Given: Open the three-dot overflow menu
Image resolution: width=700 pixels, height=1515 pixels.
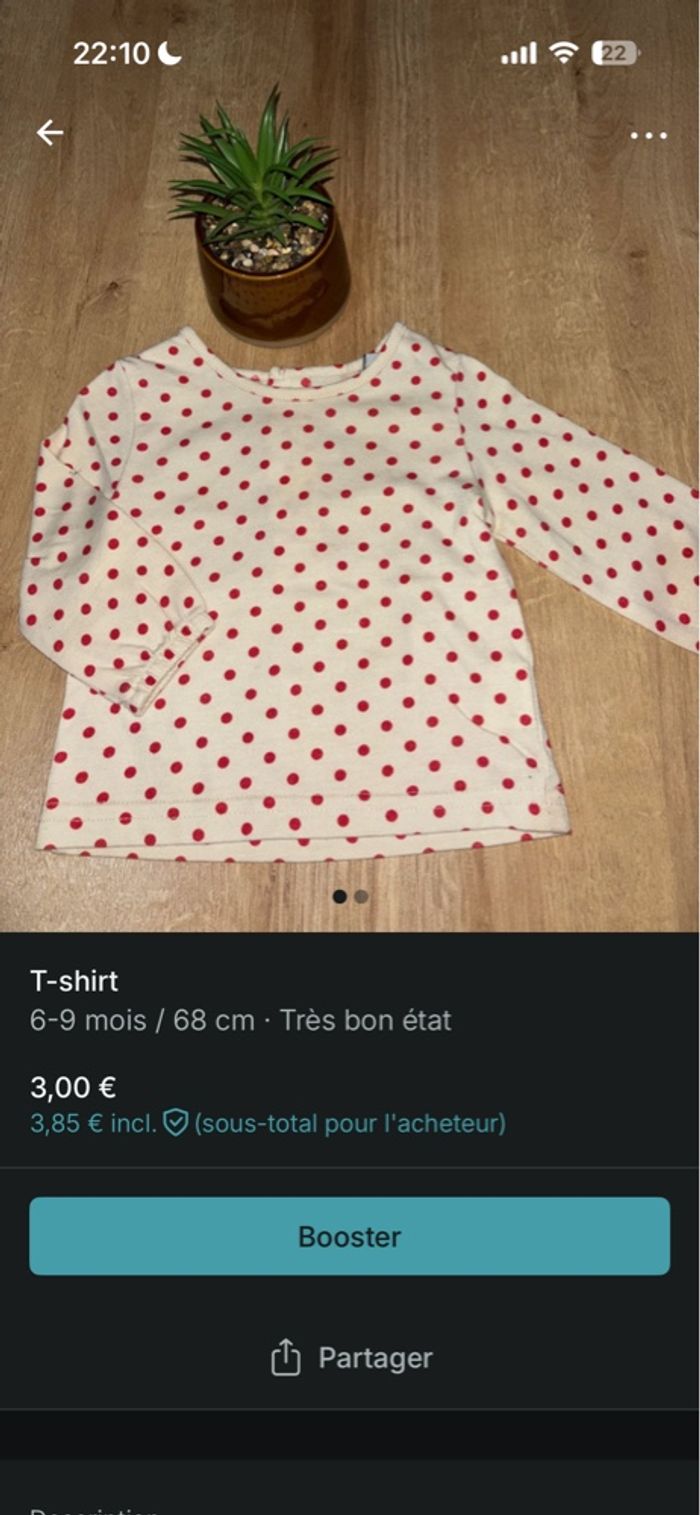Looking at the screenshot, I should (648, 135).
